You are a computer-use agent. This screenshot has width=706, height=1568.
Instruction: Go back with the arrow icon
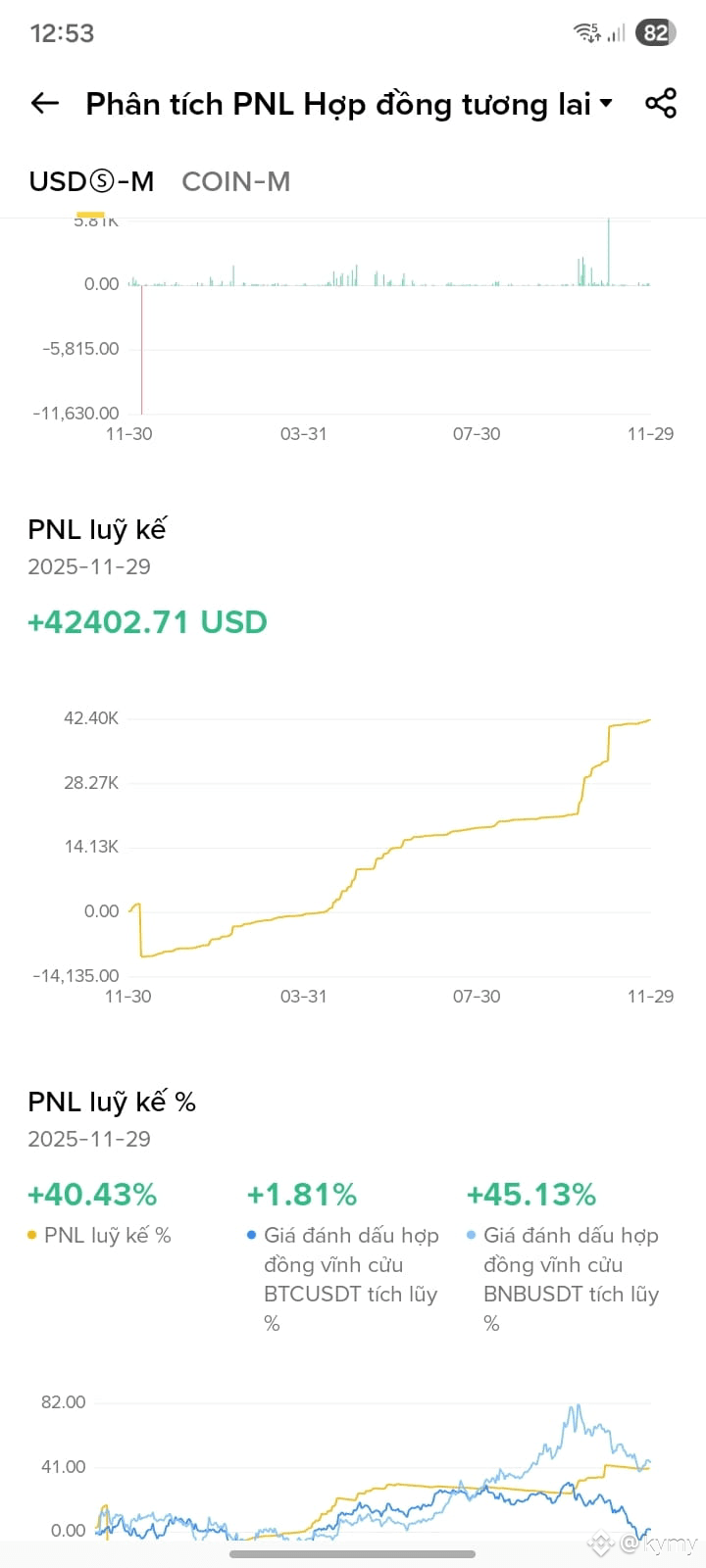[x=45, y=103]
